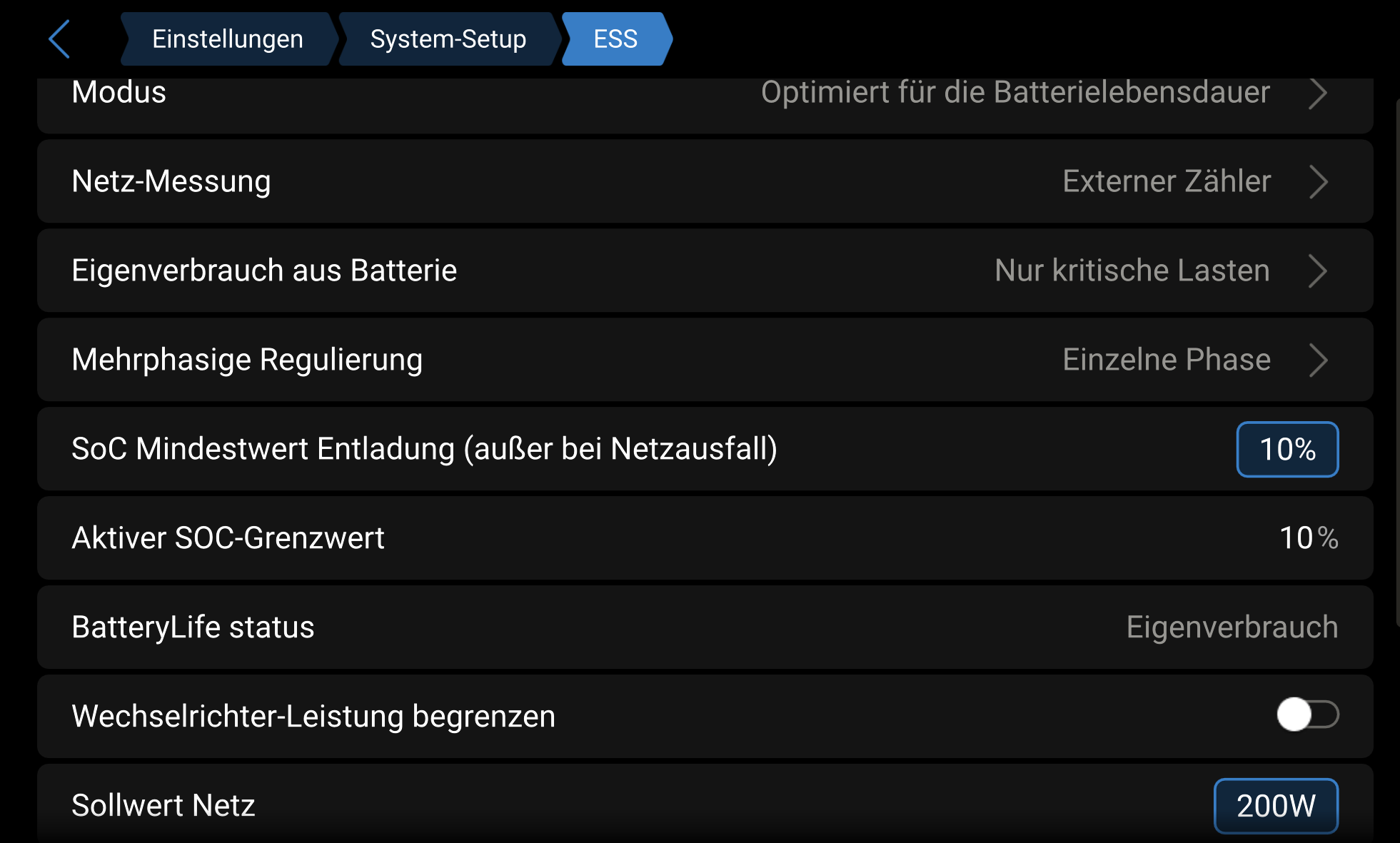Image resolution: width=1400 pixels, height=843 pixels.
Task: Open Mehrphasige Regulierung options
Action: 705,360
